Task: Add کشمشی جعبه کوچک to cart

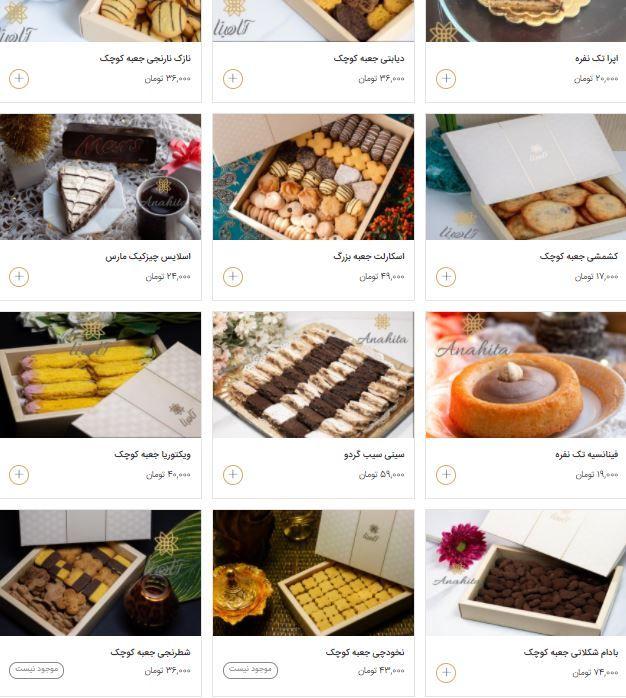Action: [x=446, y=276]
